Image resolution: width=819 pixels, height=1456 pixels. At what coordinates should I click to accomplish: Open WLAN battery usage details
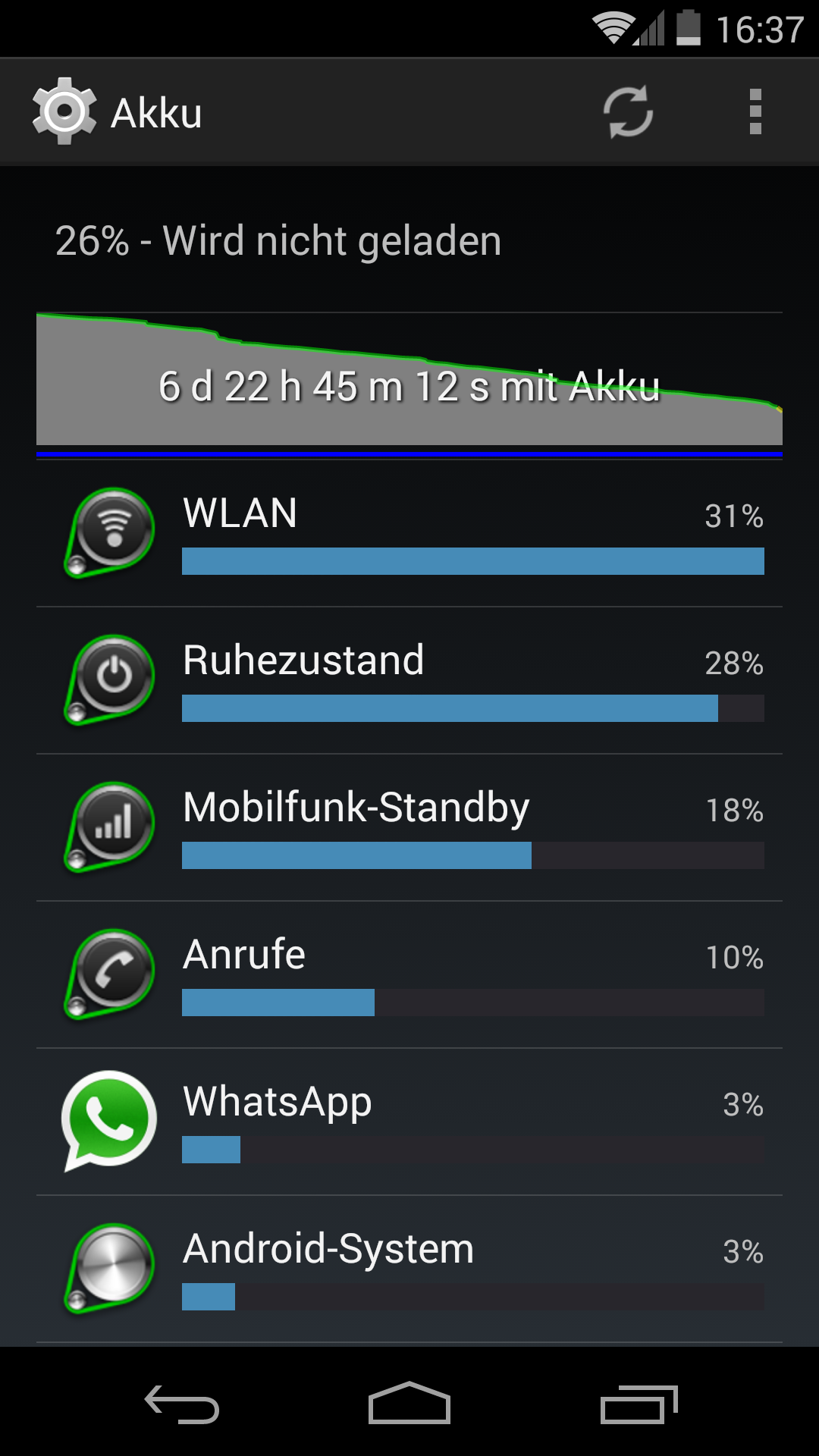click(x=409, y=533)
